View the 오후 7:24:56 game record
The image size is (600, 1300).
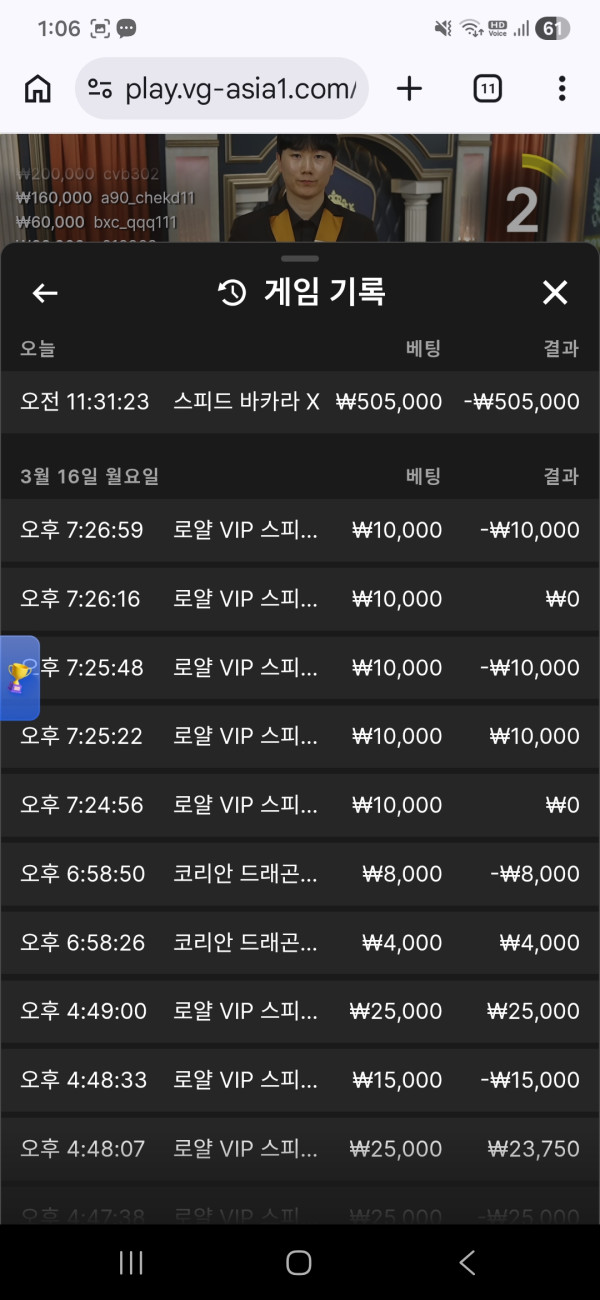pyautogui.click(x=300, y=805)
